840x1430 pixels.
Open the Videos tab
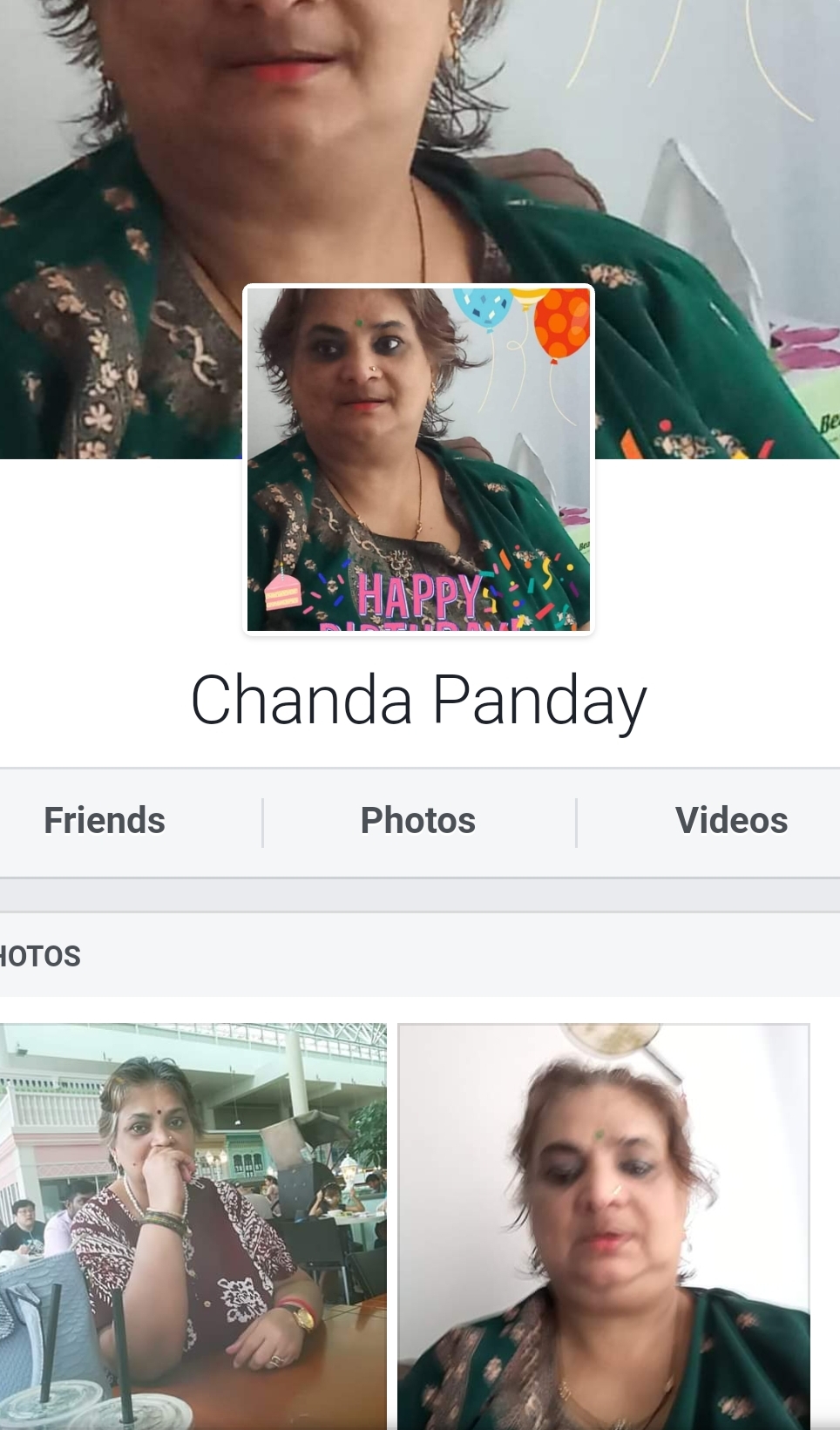click(730, 821)
